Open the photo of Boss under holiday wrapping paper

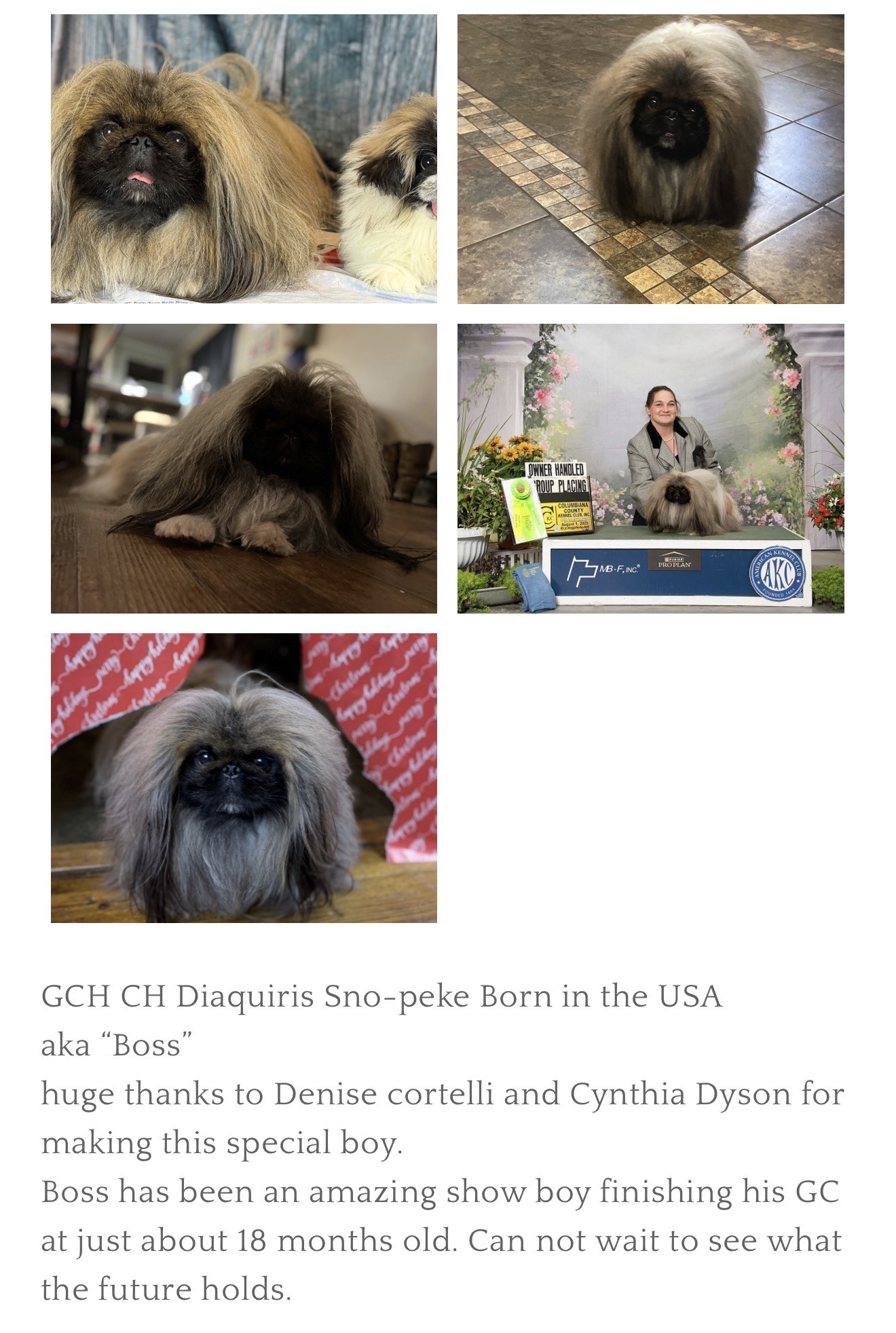coord(244,778)
